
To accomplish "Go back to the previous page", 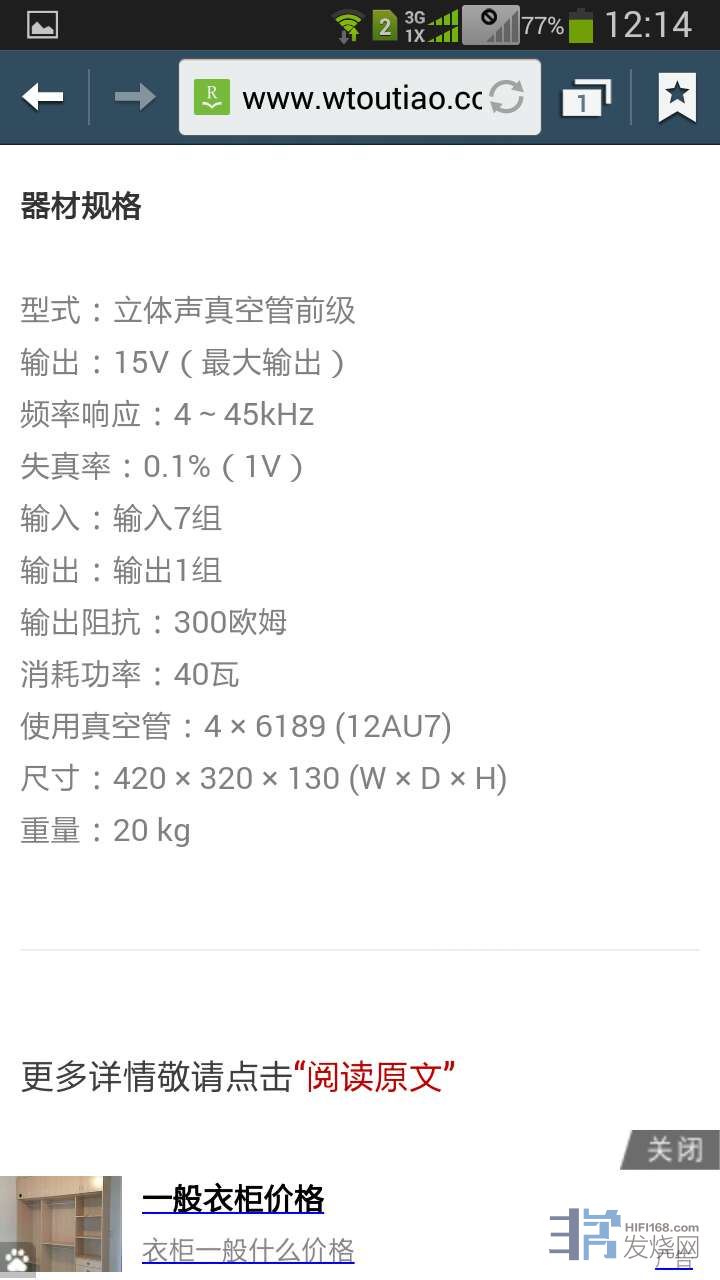I will click(43, 97).
